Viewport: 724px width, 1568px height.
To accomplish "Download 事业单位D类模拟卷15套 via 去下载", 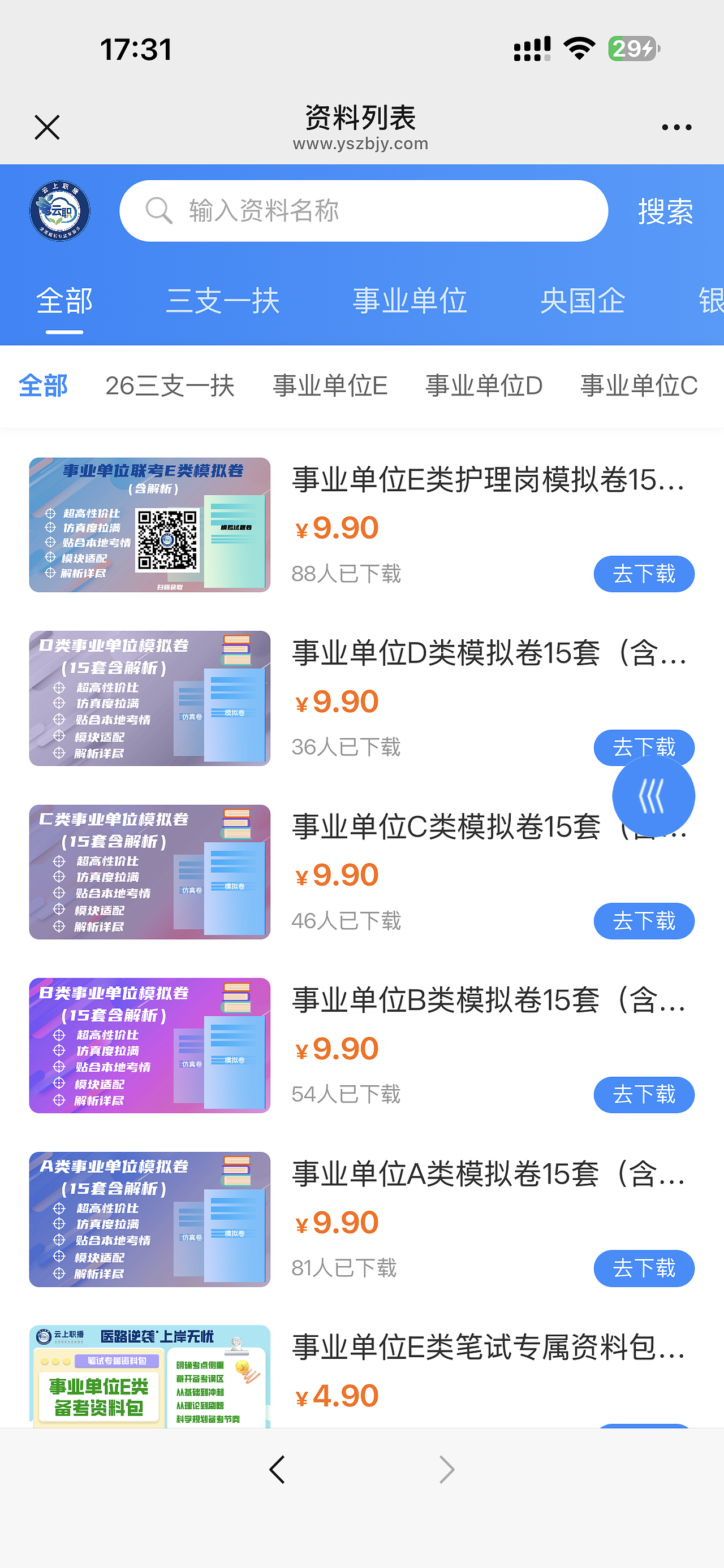I will tap(644, 747).
